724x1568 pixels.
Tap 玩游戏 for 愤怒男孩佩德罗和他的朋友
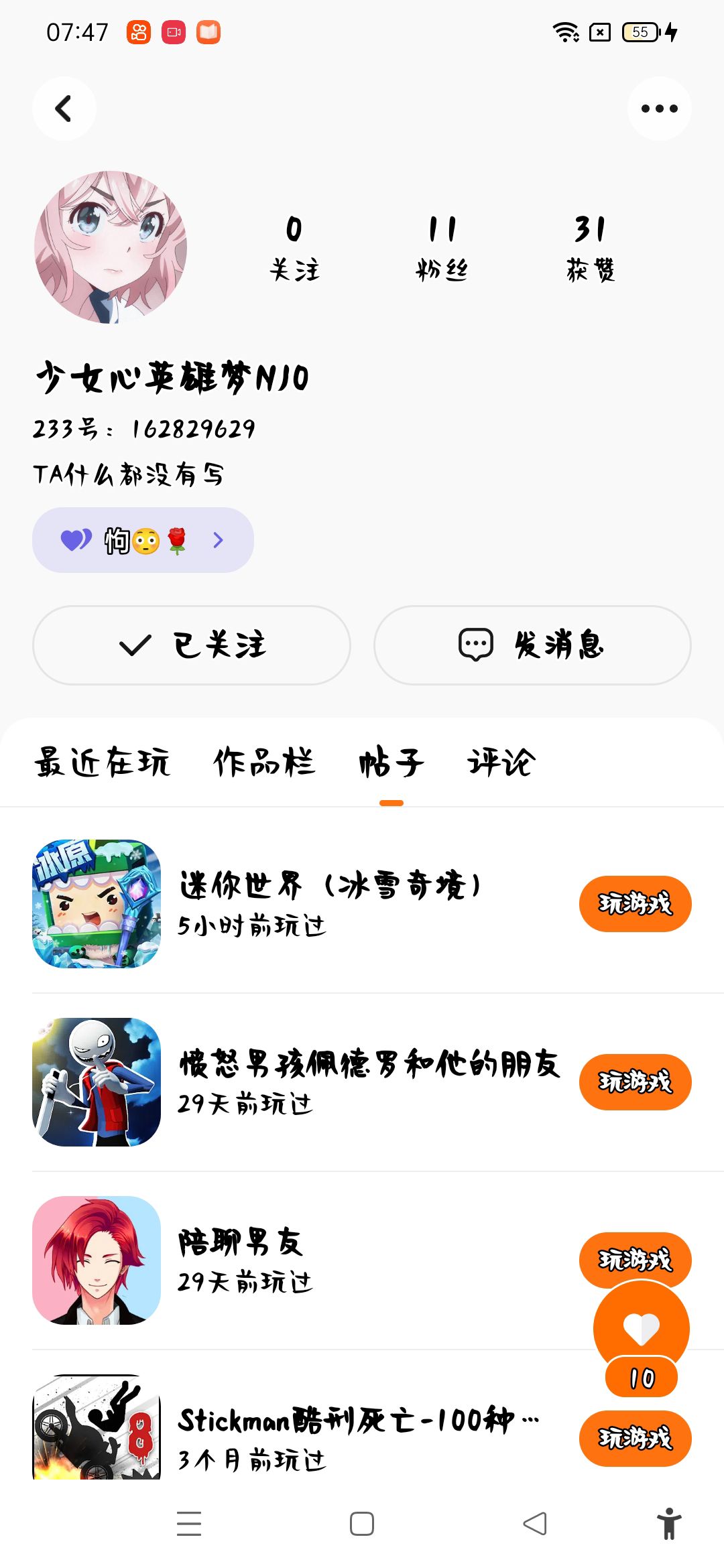pos(635,1082)
